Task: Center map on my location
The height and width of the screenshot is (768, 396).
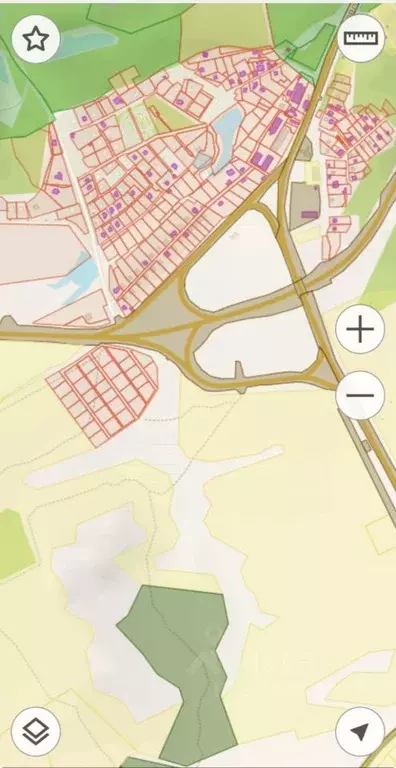Action: (x=360, y=732)
